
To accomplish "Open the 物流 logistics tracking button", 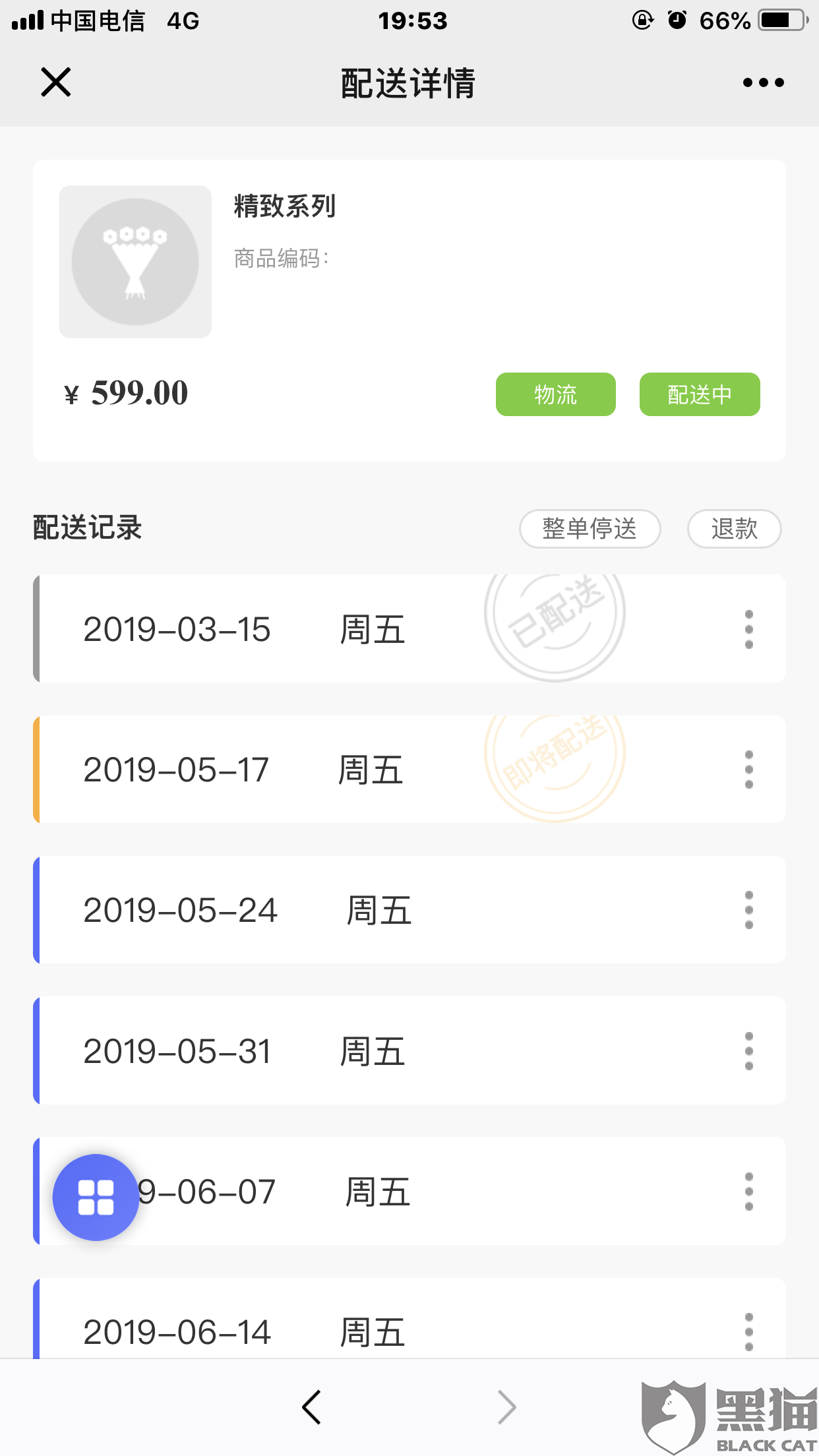I will (555, 394).
